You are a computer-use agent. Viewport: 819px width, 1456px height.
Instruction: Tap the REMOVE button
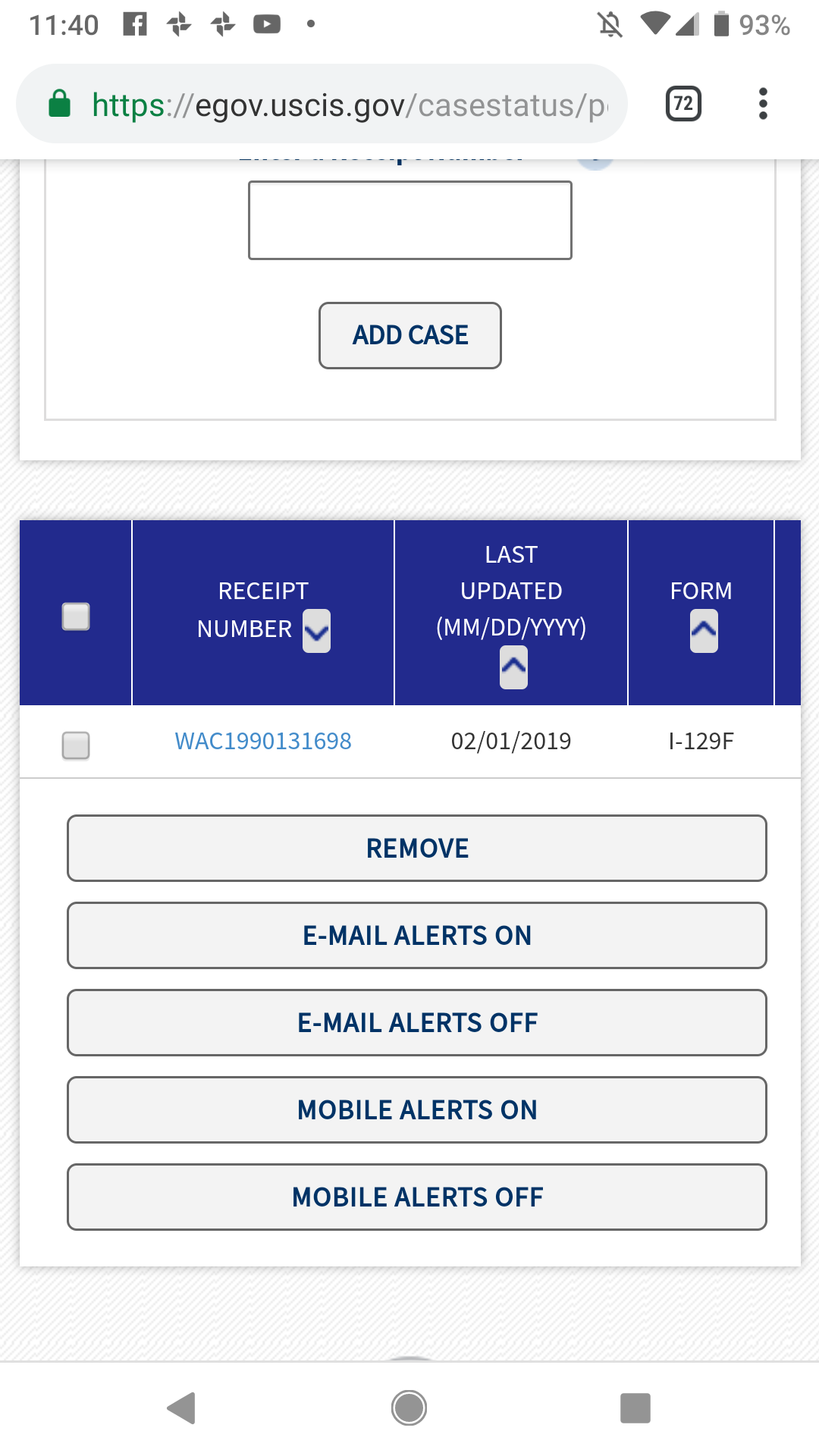click(417, 849)
